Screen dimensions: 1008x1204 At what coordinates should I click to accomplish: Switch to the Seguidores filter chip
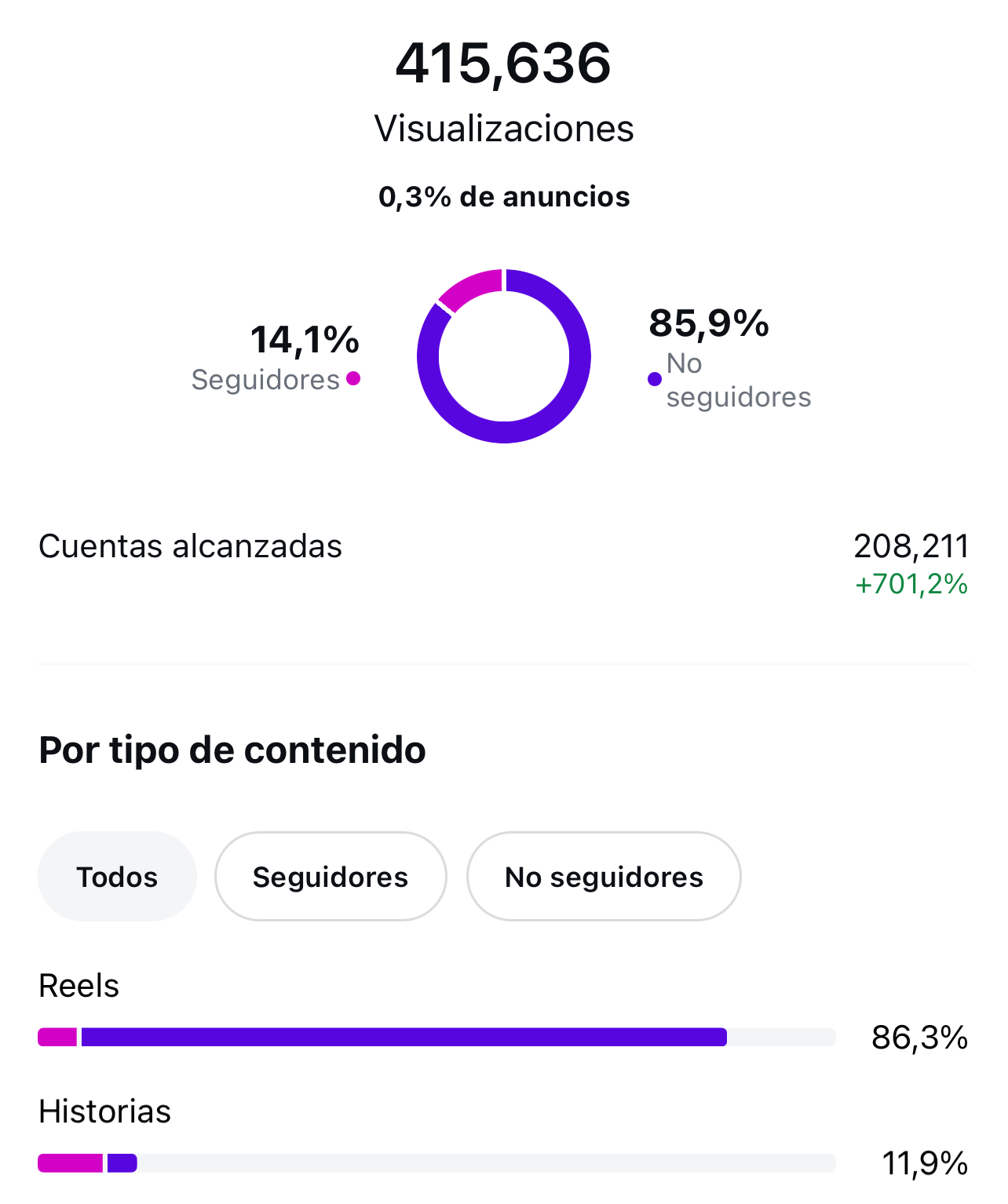pos(331,877)
